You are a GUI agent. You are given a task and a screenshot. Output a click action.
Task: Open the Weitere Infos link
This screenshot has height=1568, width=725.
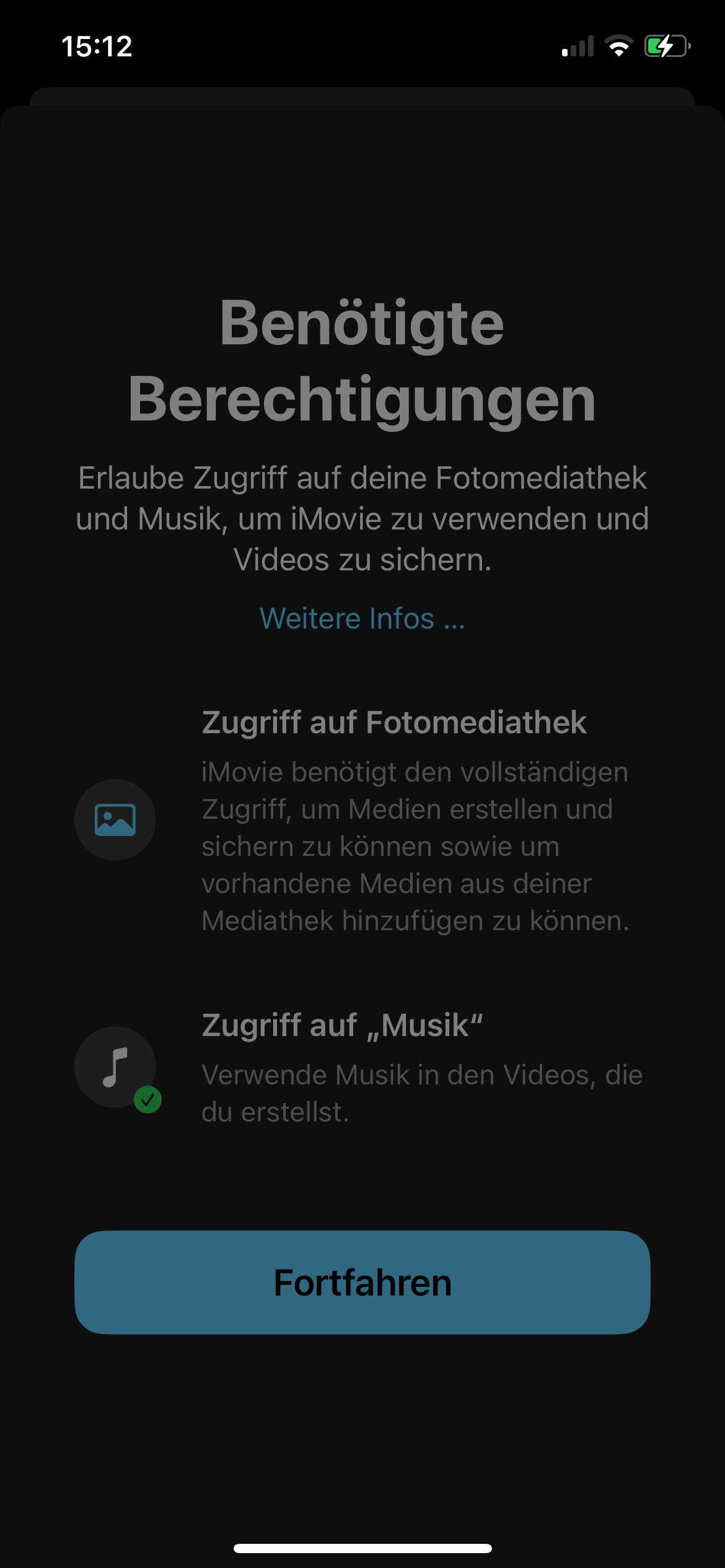pos(362,619)
